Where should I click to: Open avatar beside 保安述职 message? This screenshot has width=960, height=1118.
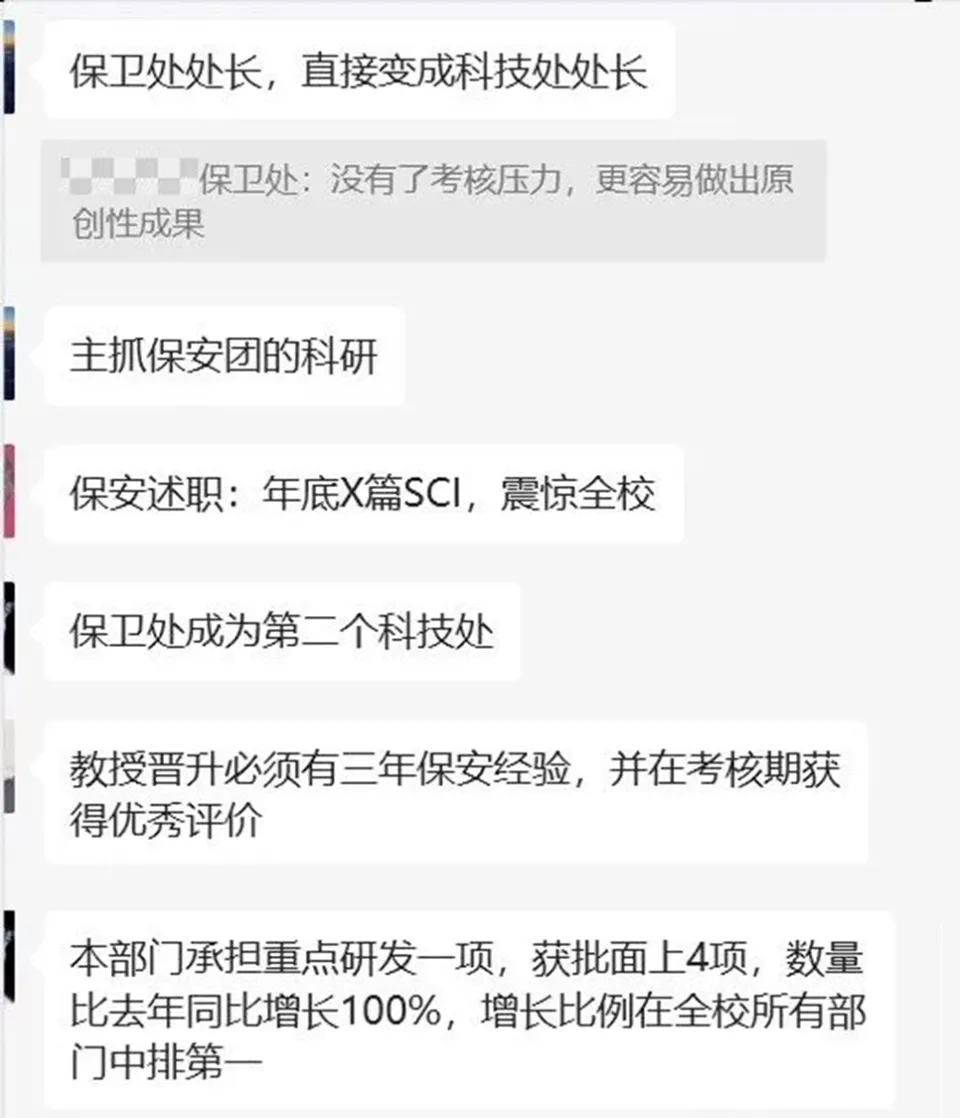(8, 491)
